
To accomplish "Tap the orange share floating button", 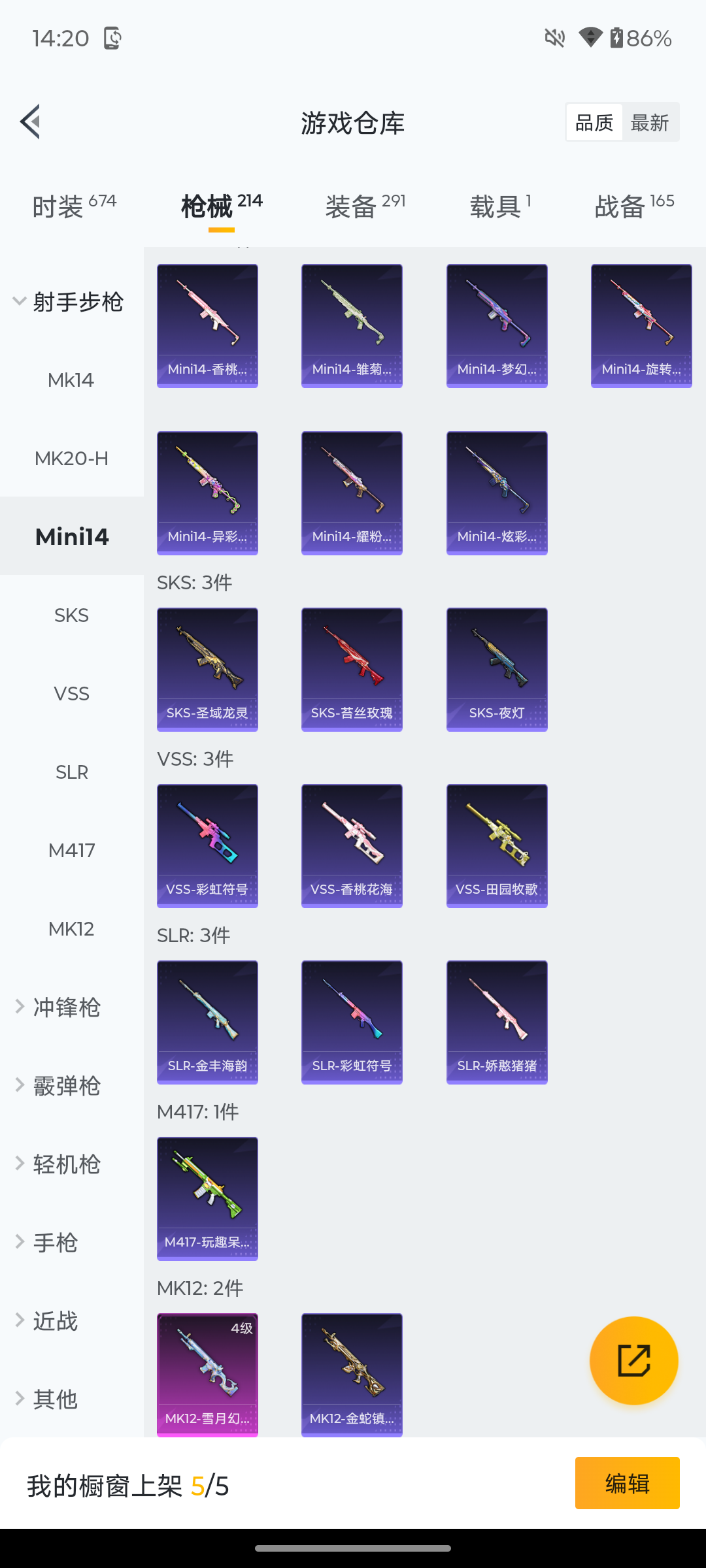I will (633, 1360).
